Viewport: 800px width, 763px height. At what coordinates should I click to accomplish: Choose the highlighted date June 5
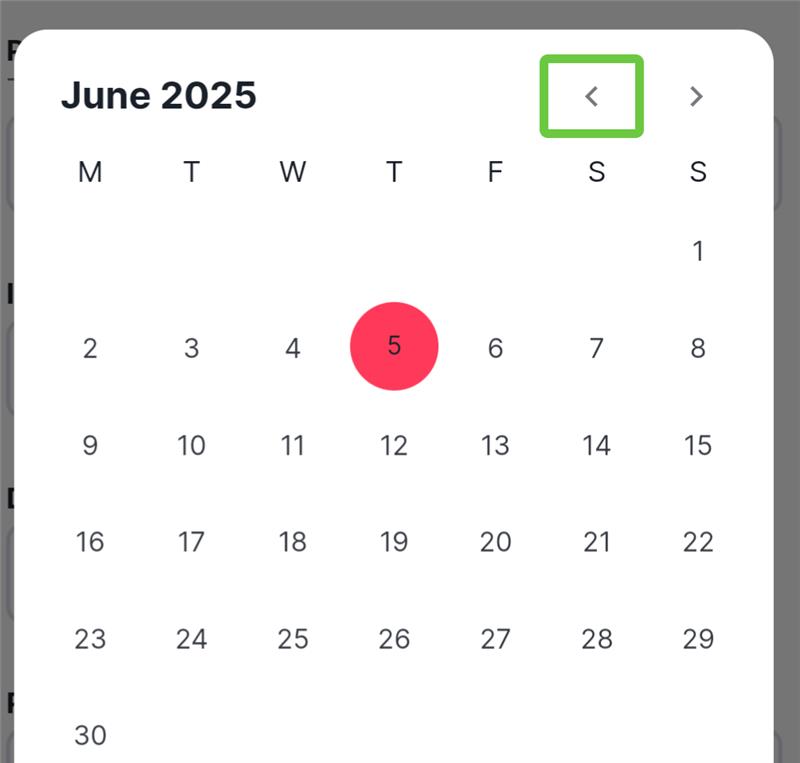[394, 346]
